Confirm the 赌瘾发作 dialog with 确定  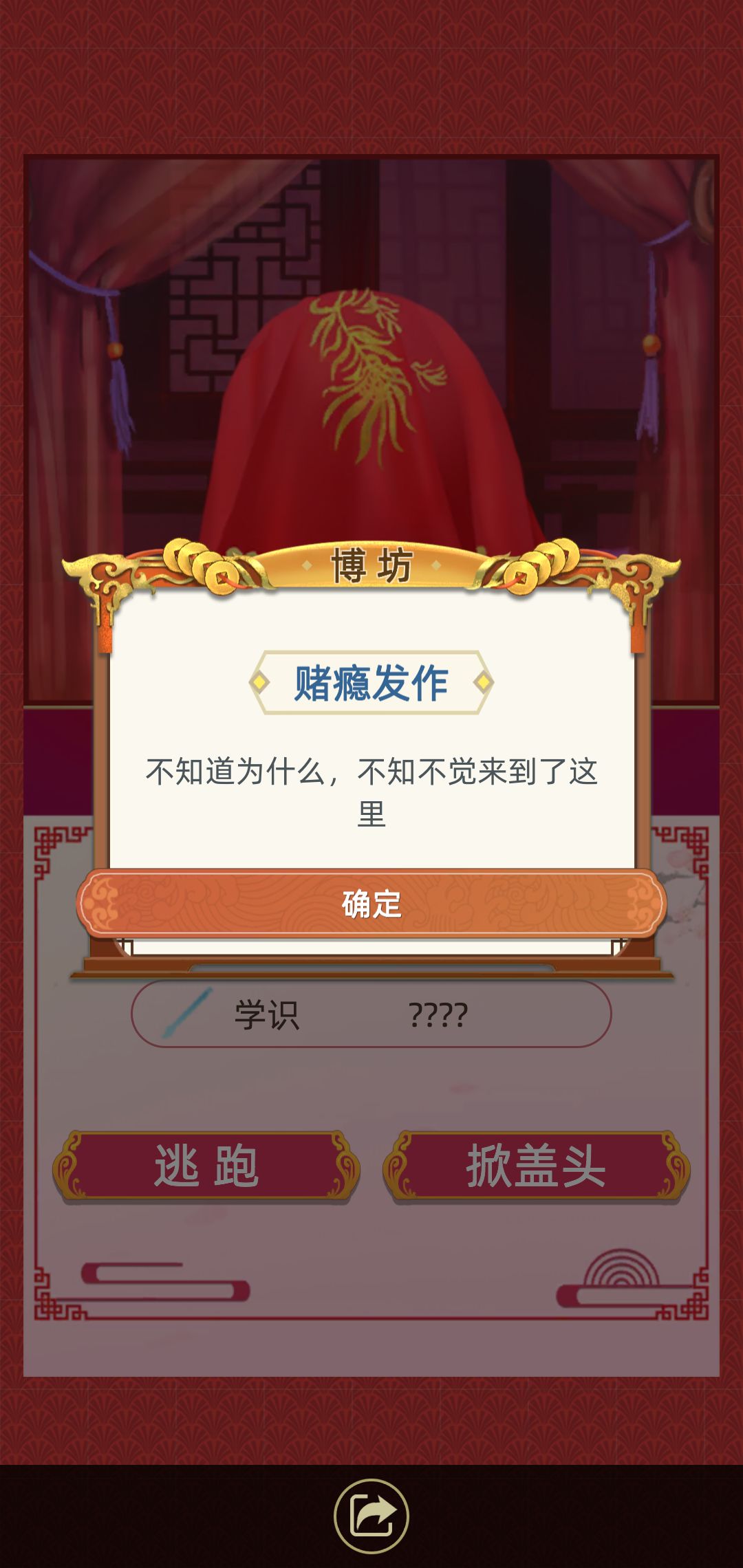click(x=371, y=903)
